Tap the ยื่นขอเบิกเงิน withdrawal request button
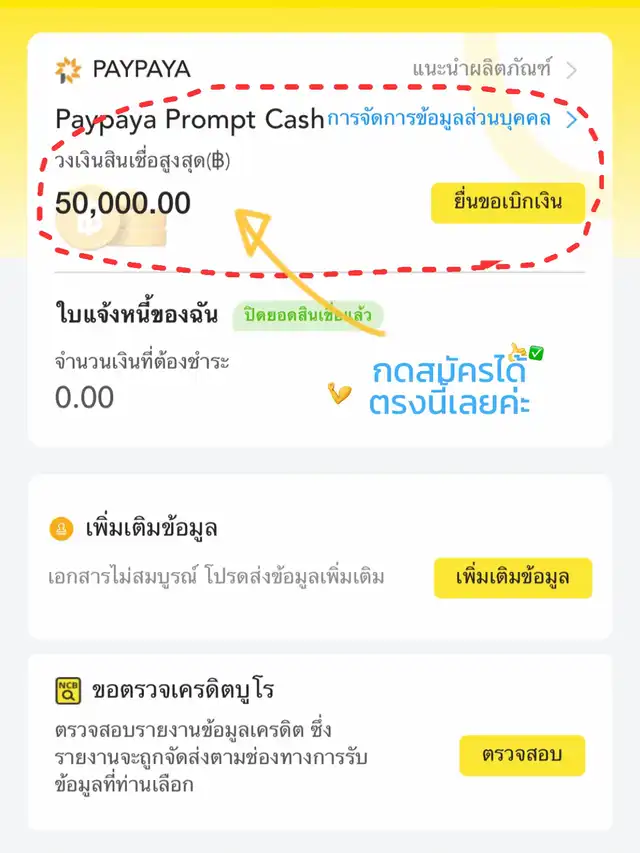 [x=507, y=202]
